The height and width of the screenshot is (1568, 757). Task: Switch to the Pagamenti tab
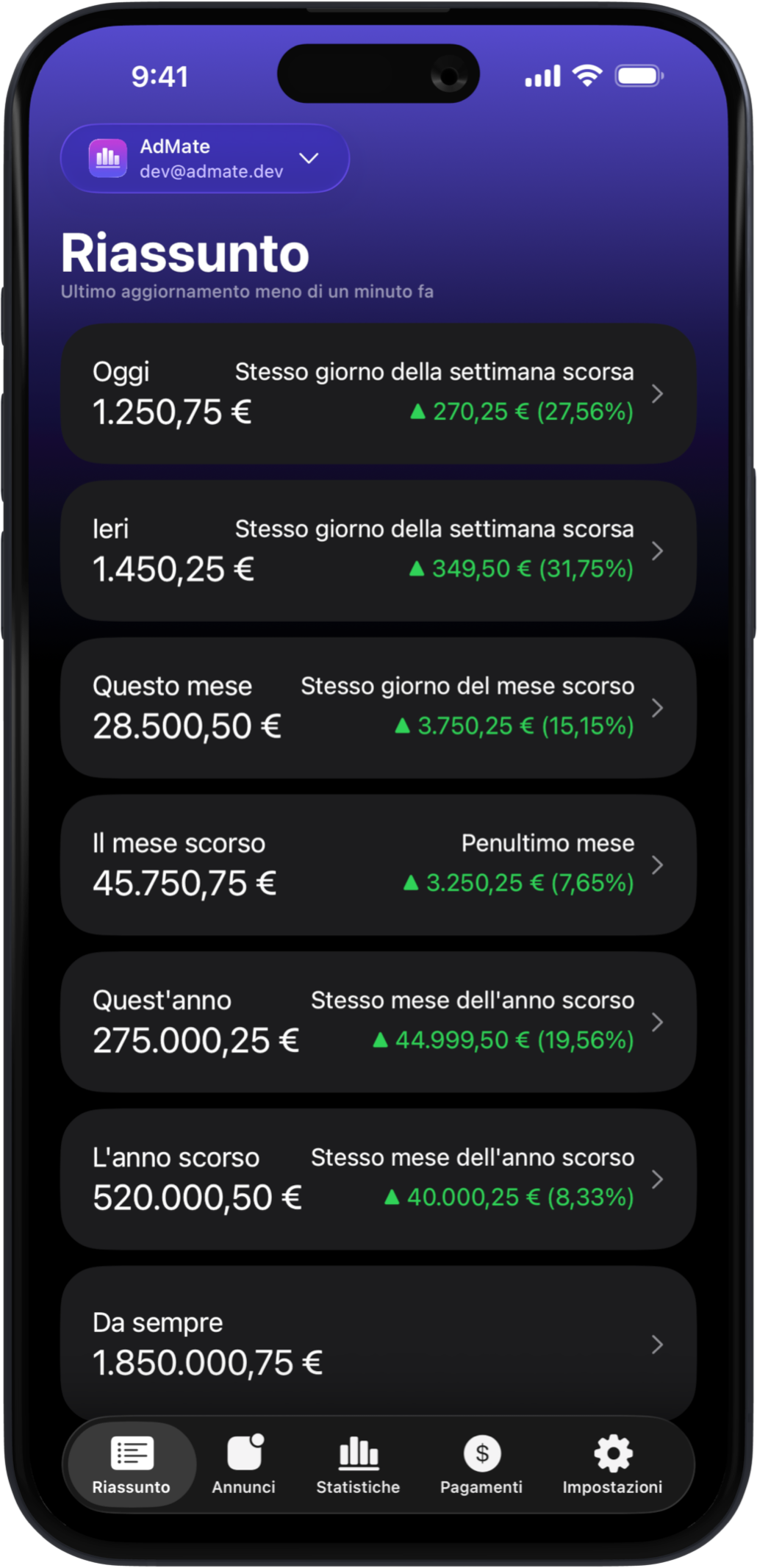tap(481, 1464)
